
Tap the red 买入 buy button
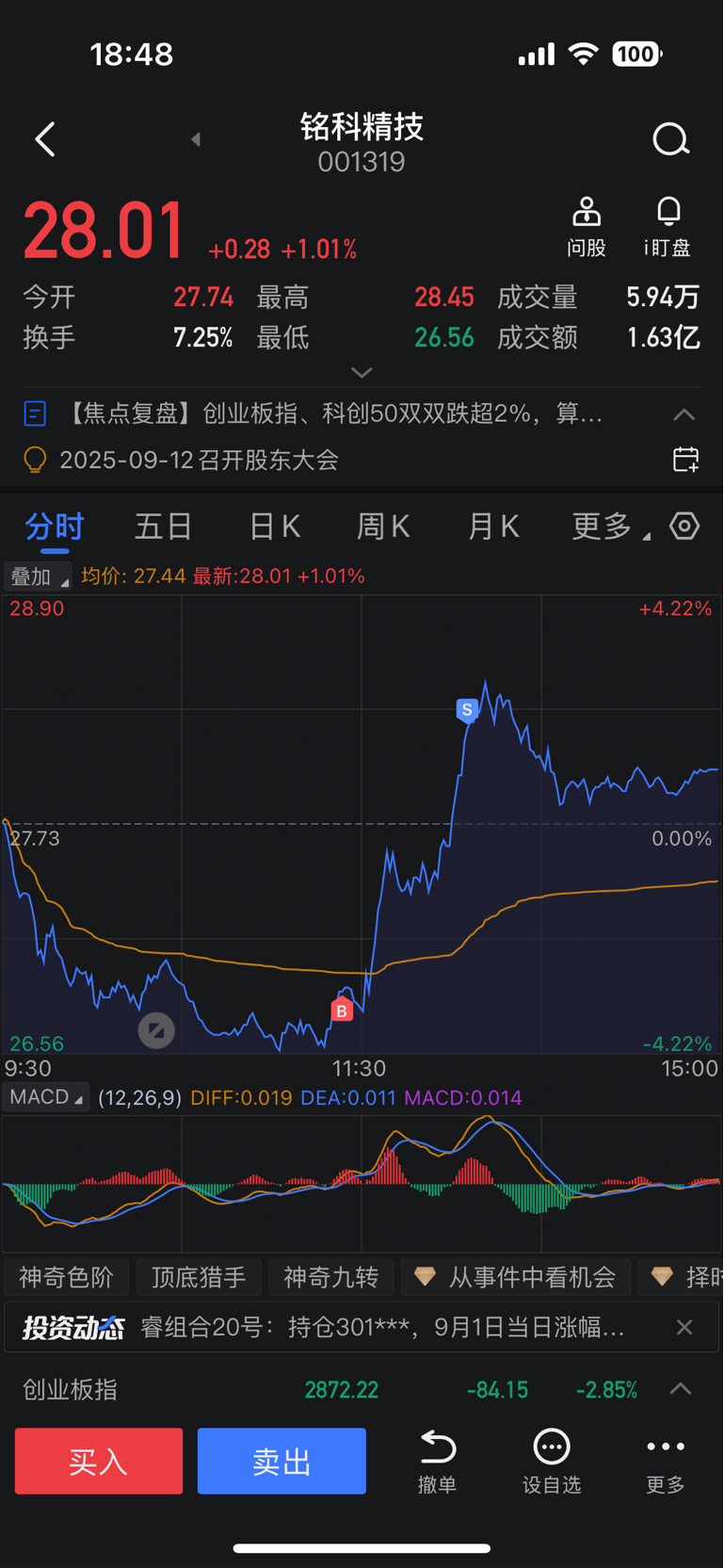pyautogui.click(x=99, y=1461)
